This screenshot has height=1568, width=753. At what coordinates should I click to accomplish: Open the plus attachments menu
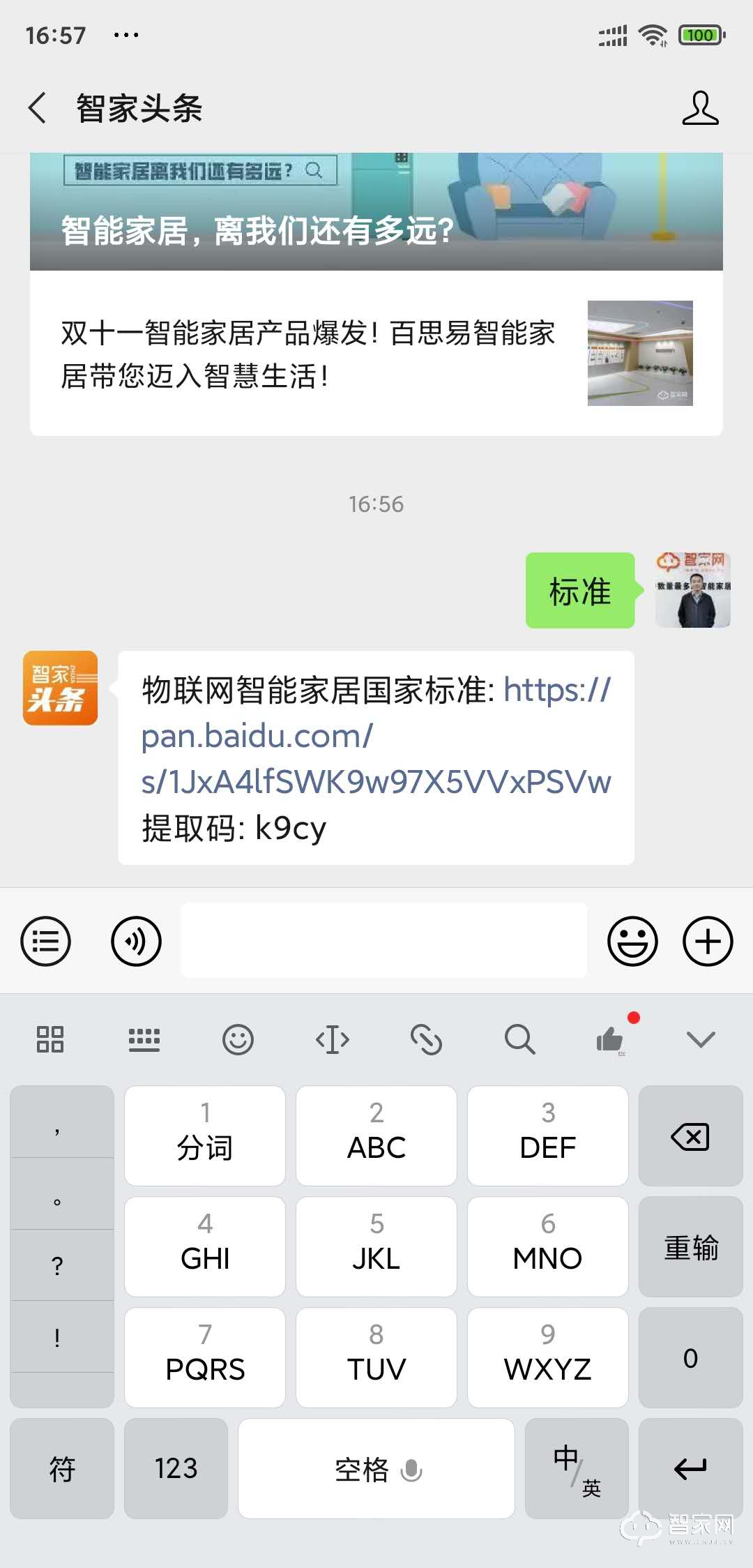(708, 941)
